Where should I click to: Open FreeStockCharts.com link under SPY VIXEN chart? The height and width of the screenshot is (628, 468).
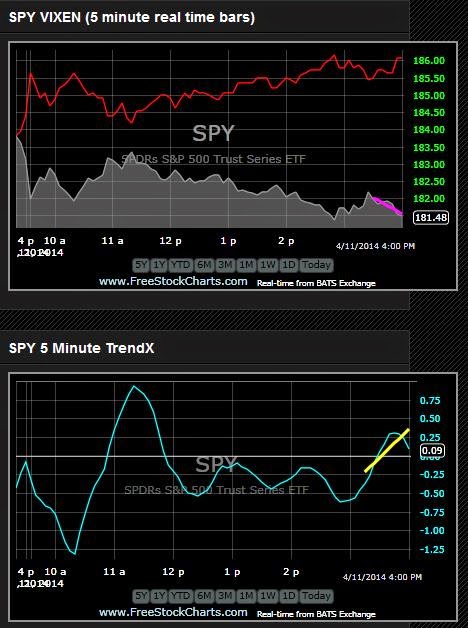(x=173, y=282)
